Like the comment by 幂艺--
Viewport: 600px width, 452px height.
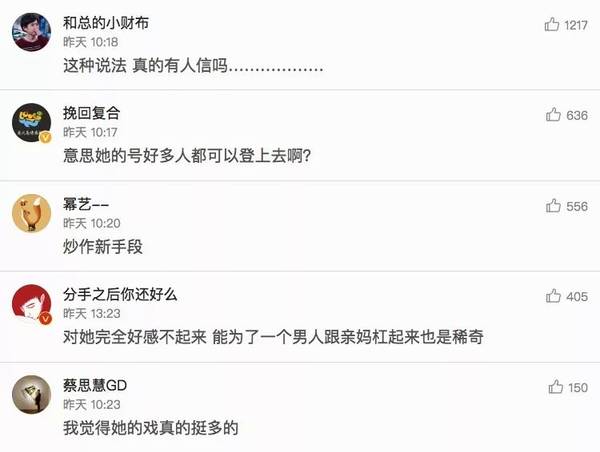(x=553, y=206)
